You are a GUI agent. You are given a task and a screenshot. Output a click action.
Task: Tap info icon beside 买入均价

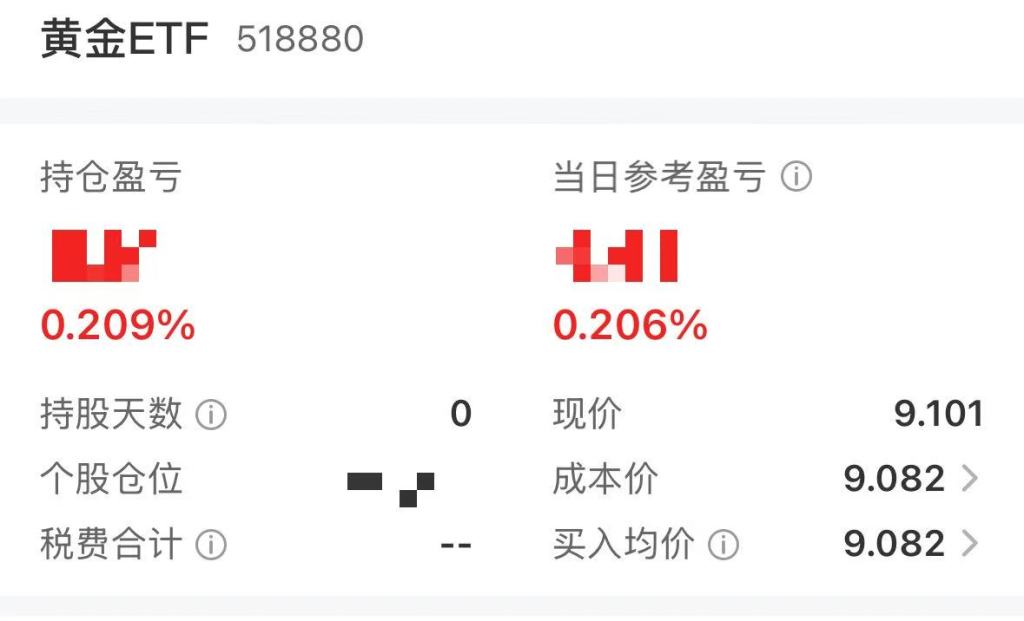tap(723, 545)
